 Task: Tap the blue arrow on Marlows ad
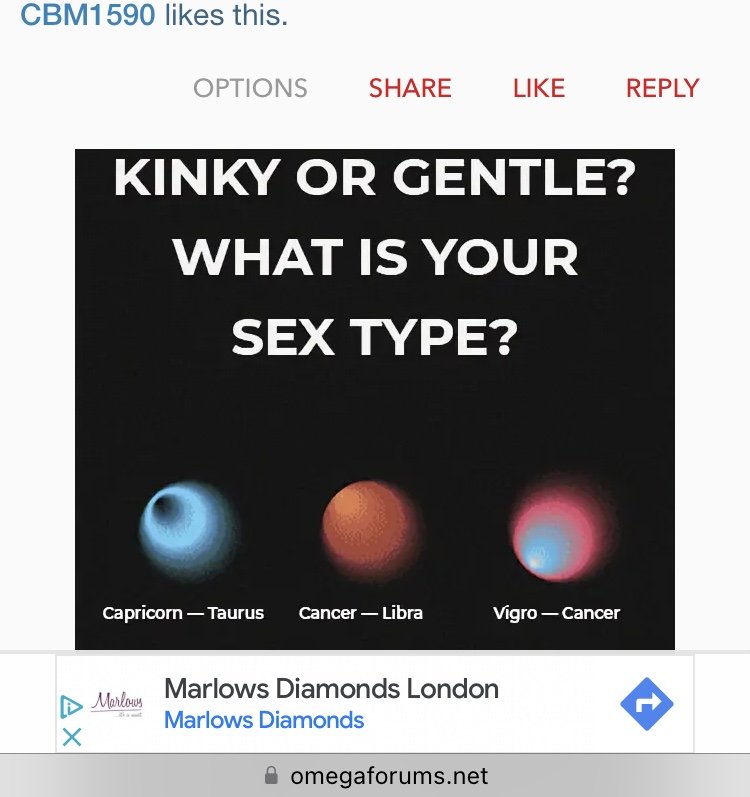tap(646, 704)
